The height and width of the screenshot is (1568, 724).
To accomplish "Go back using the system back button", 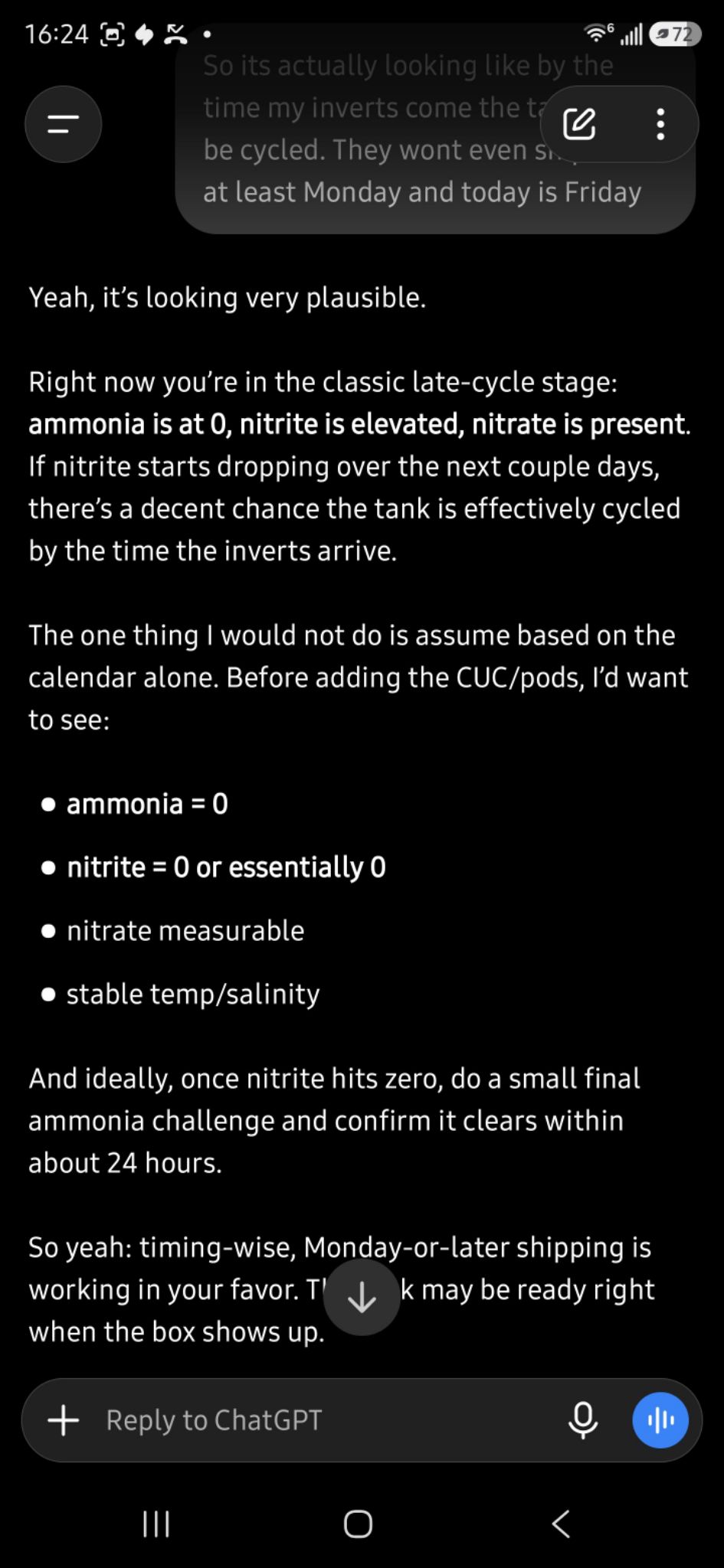I will 562,1524.
